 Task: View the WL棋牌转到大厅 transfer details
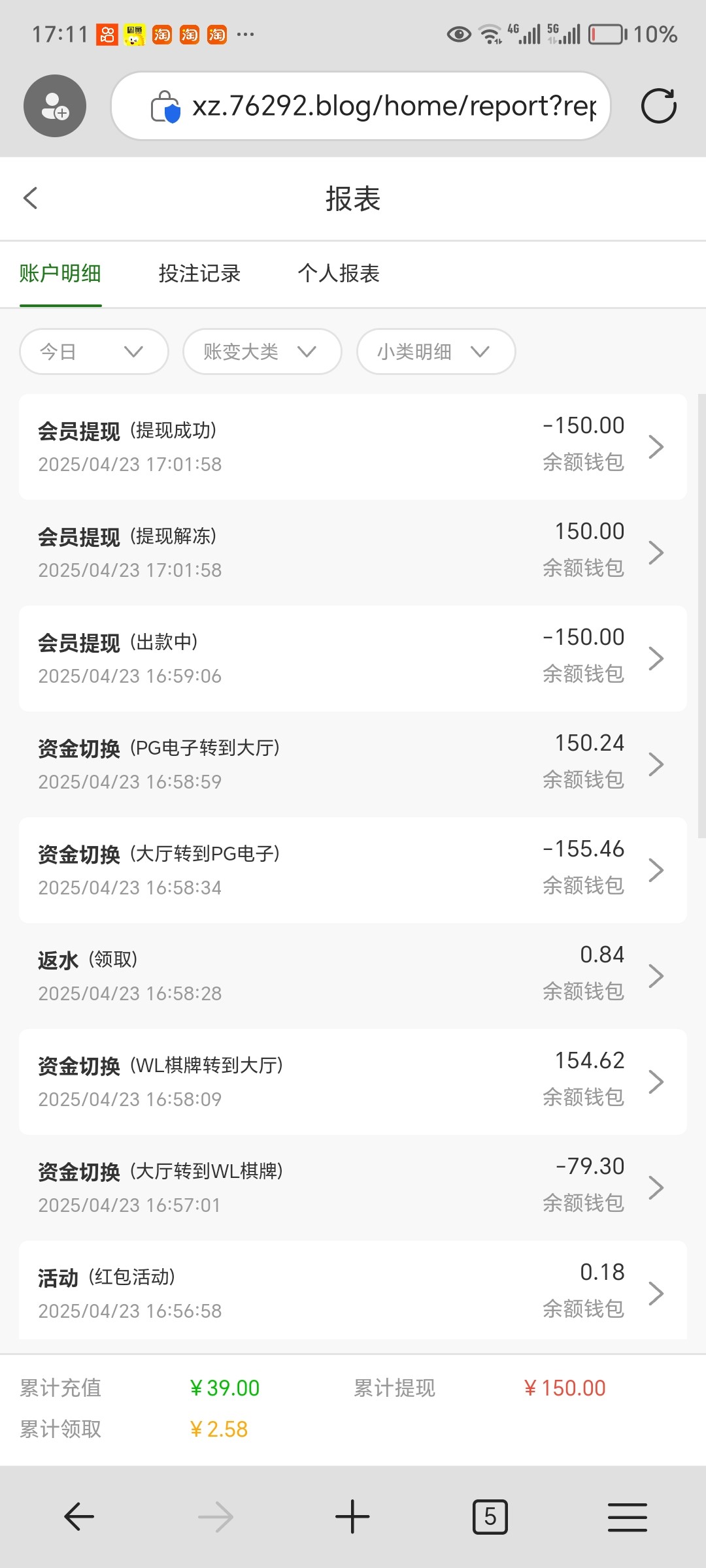pyautogui.click(x=353, y=1082)
